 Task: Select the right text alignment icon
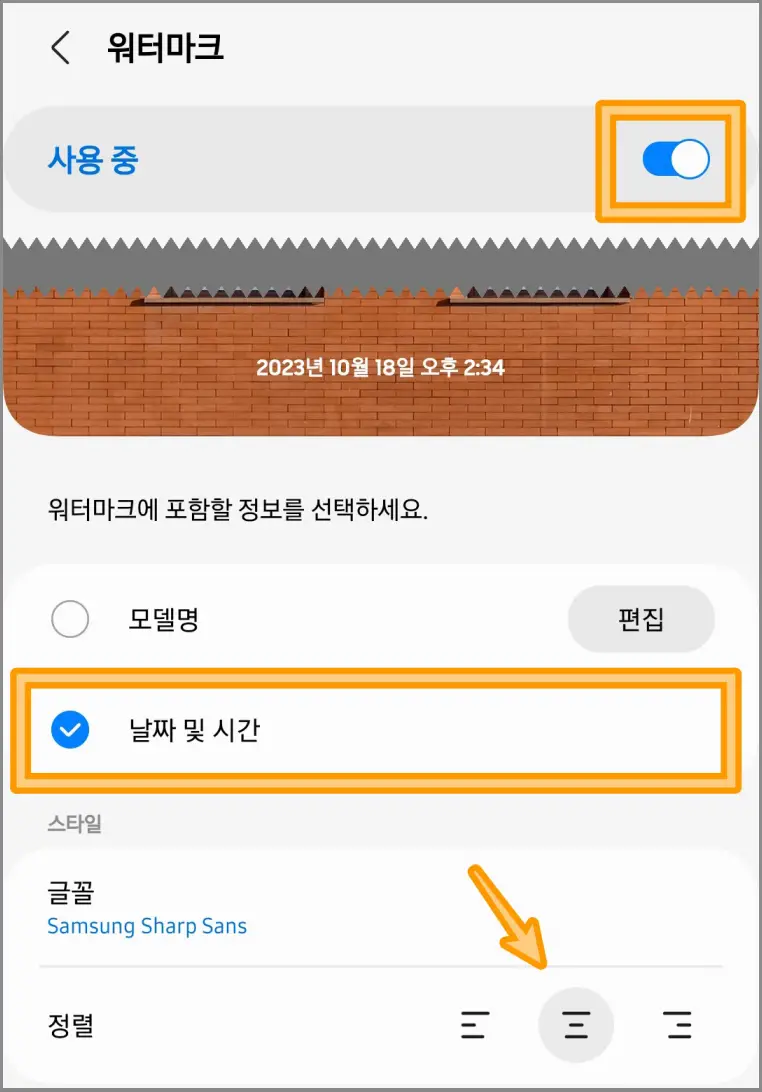678,1024
